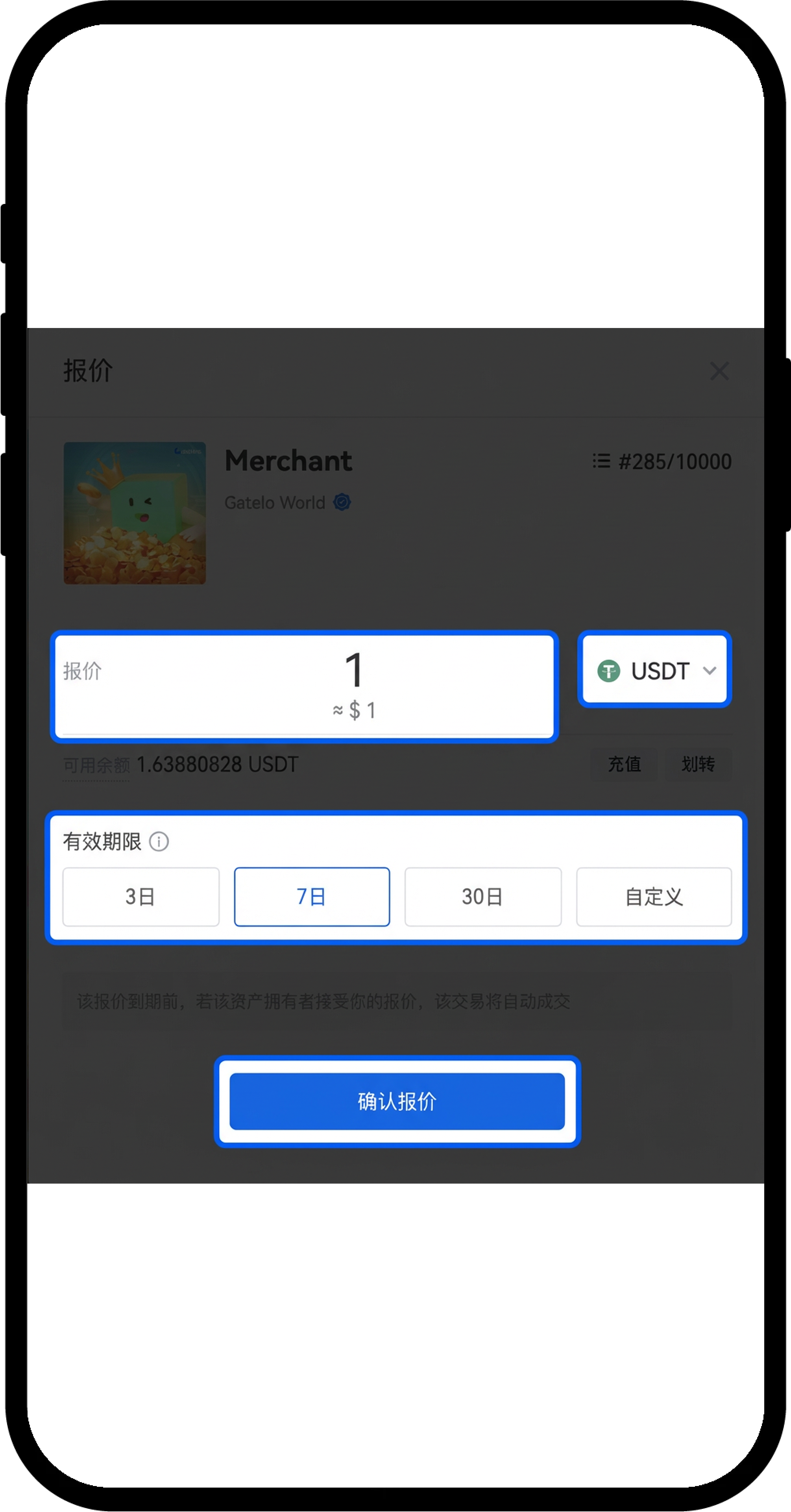Pick the 自定义 custom period

[654, 896]
